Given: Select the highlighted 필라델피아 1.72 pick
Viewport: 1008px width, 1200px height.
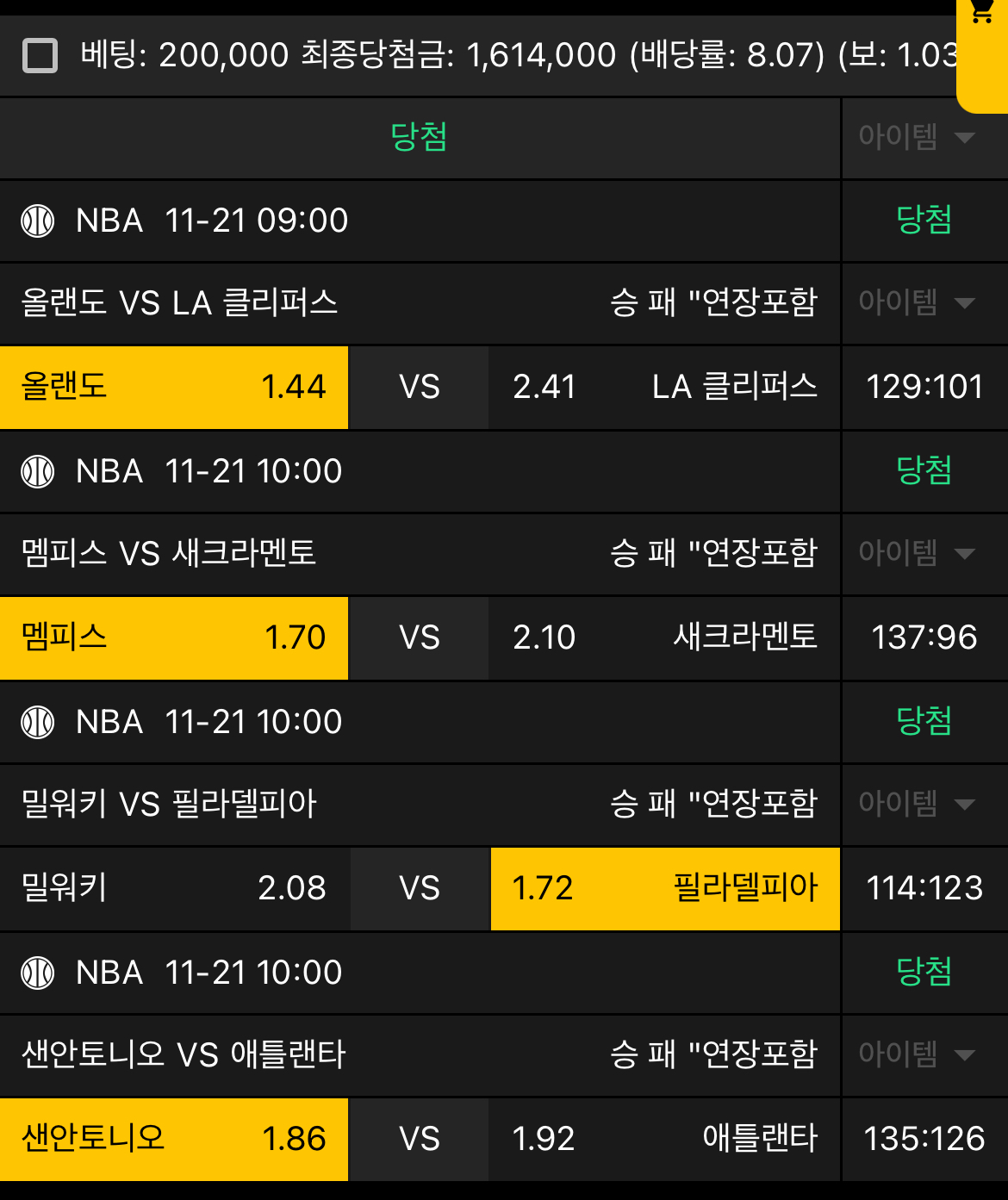Looking at the screenshot, I should 663,889.
